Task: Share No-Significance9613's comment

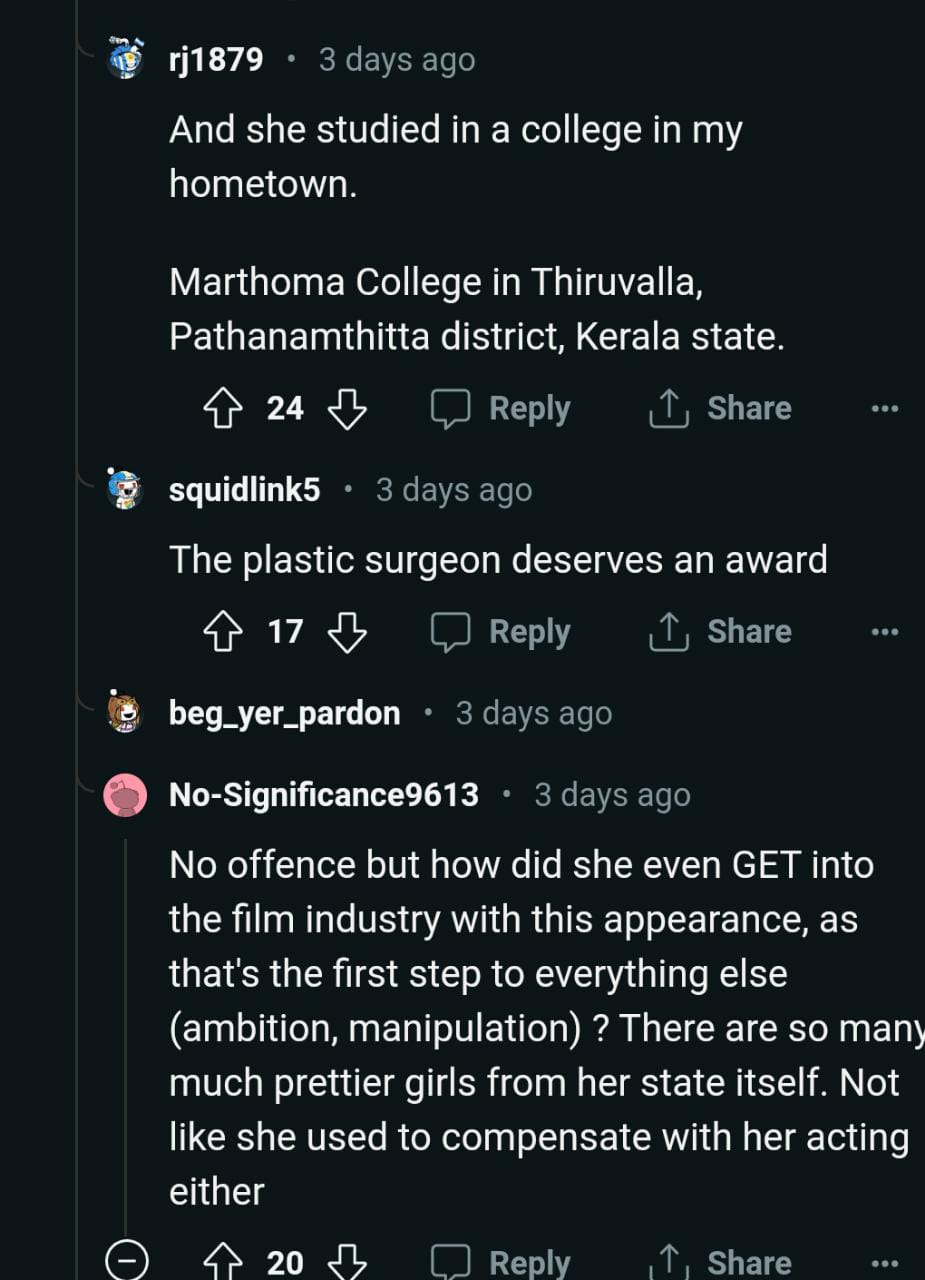Action: point(721,1262)
